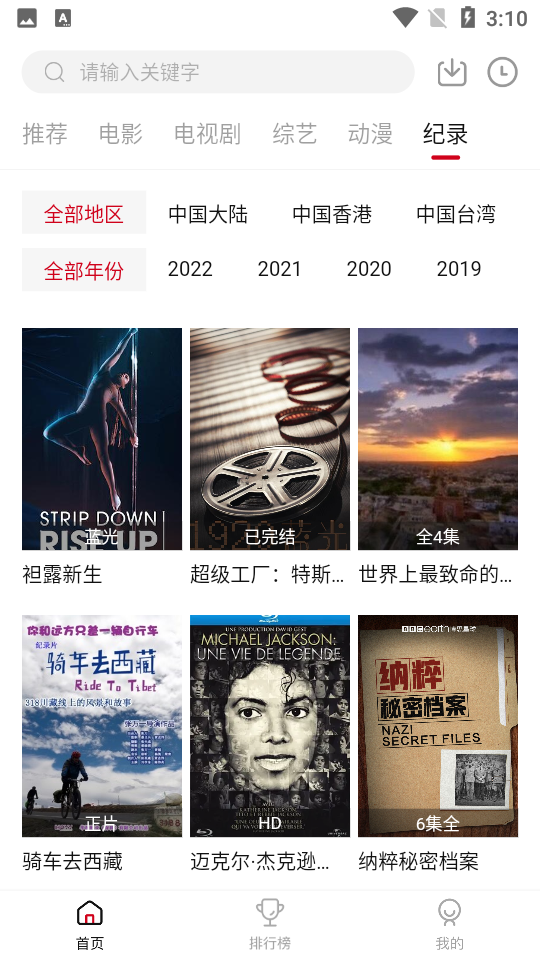Screen dimensions: 540x960
Task: Open the documentary 袒露新生
Action: point(102,457)
